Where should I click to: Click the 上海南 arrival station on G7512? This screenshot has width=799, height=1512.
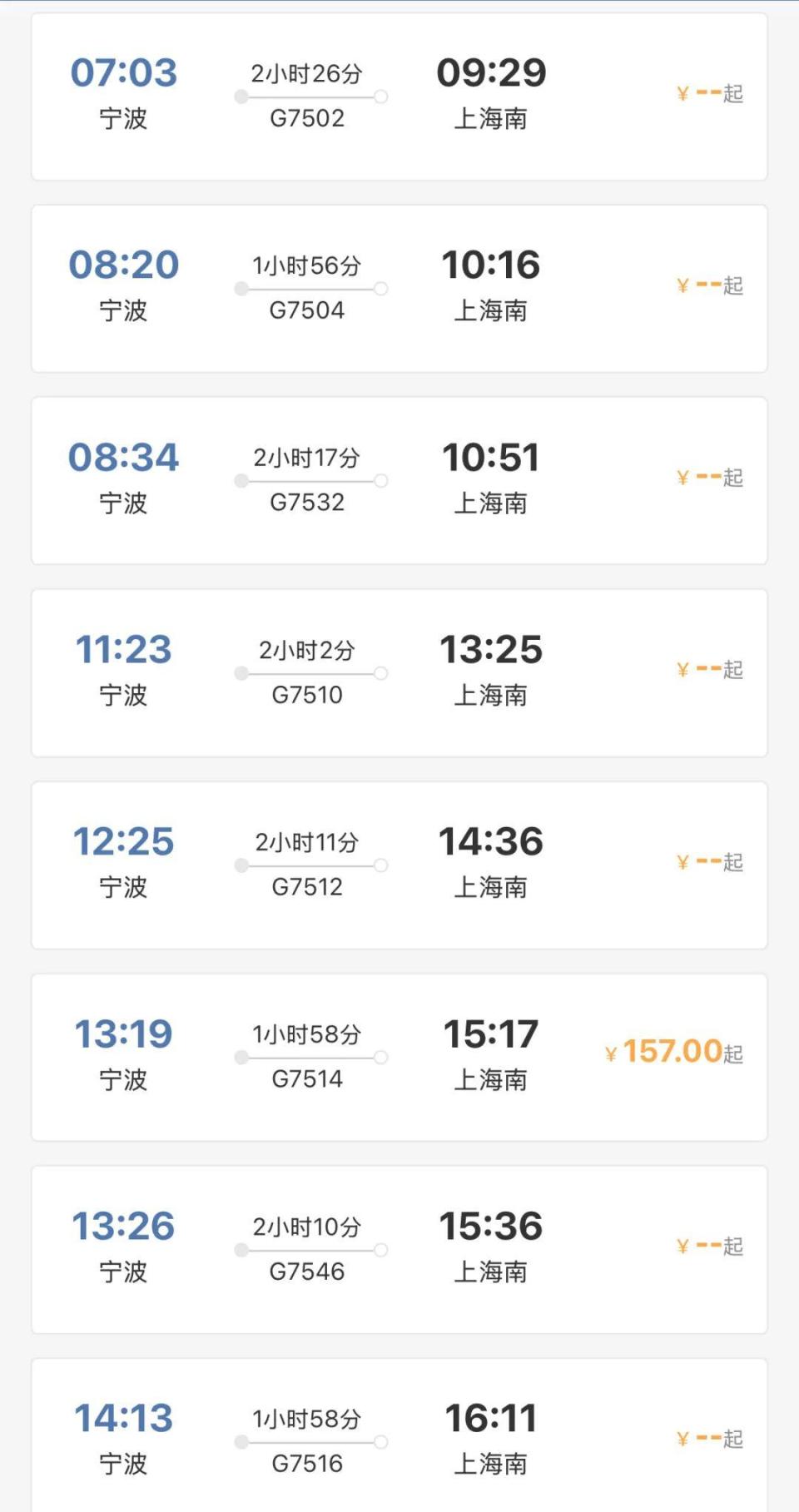pyautogui.click(x=492, y=887)
